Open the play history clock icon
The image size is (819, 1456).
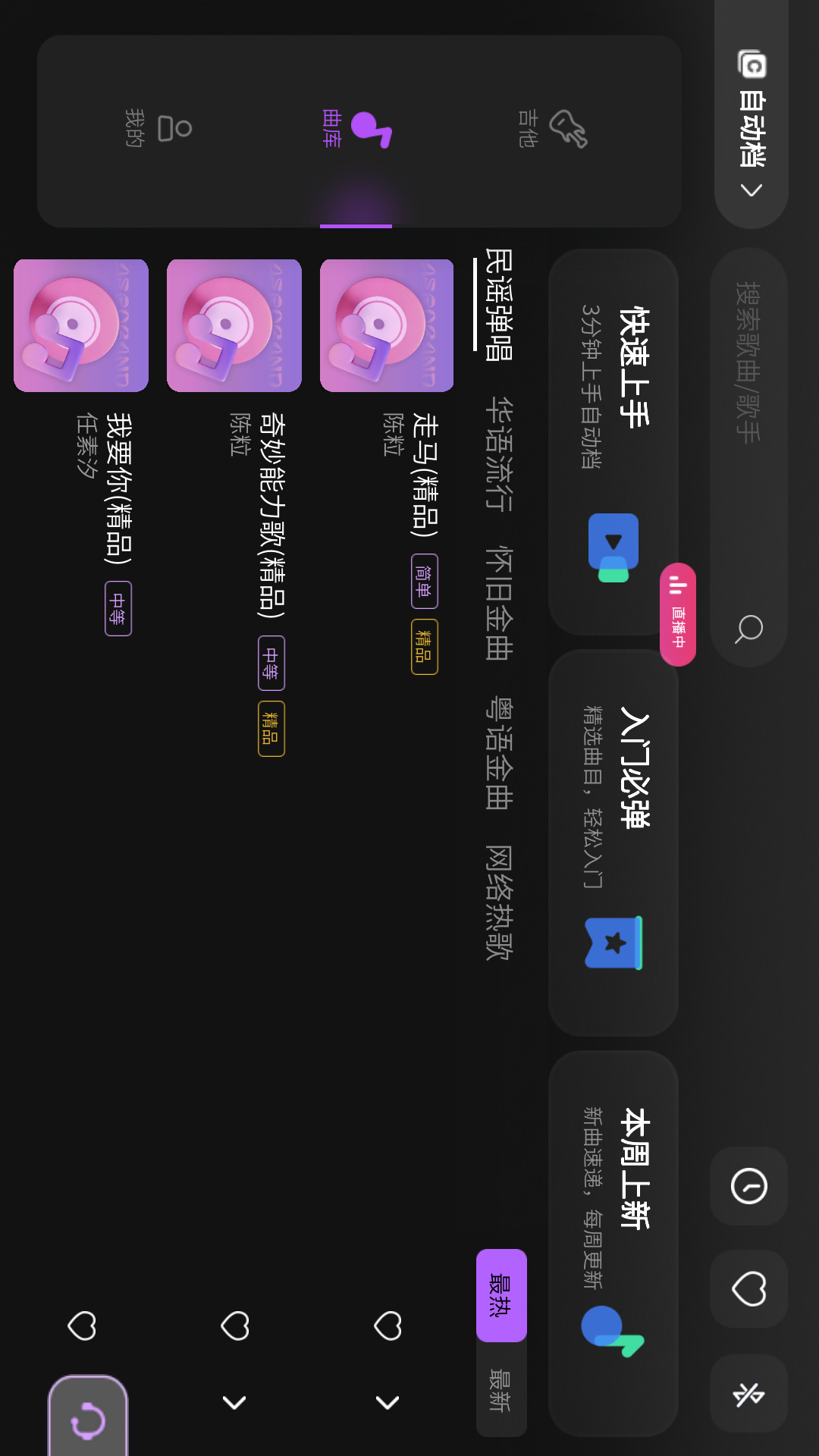[749, 1187]
